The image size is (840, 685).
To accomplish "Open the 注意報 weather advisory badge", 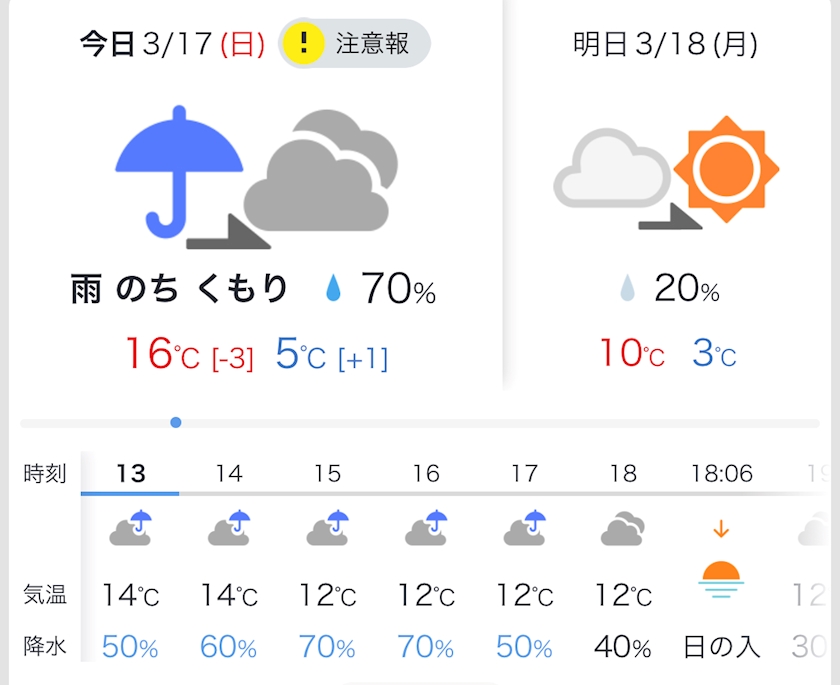I will [x=354, y=43].
